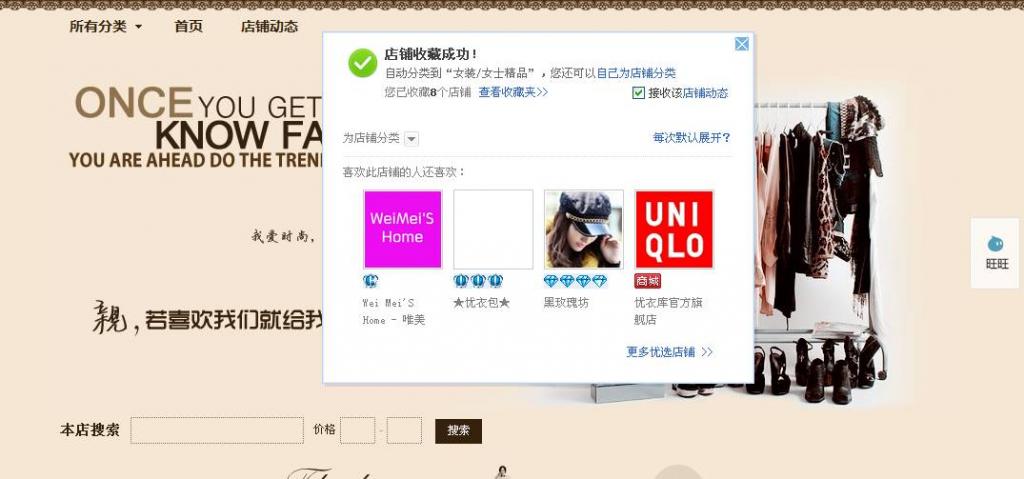Tap the 旺旺 chat icon
The width and height of the screenshot is (1024, 479).
coord(996,252)
